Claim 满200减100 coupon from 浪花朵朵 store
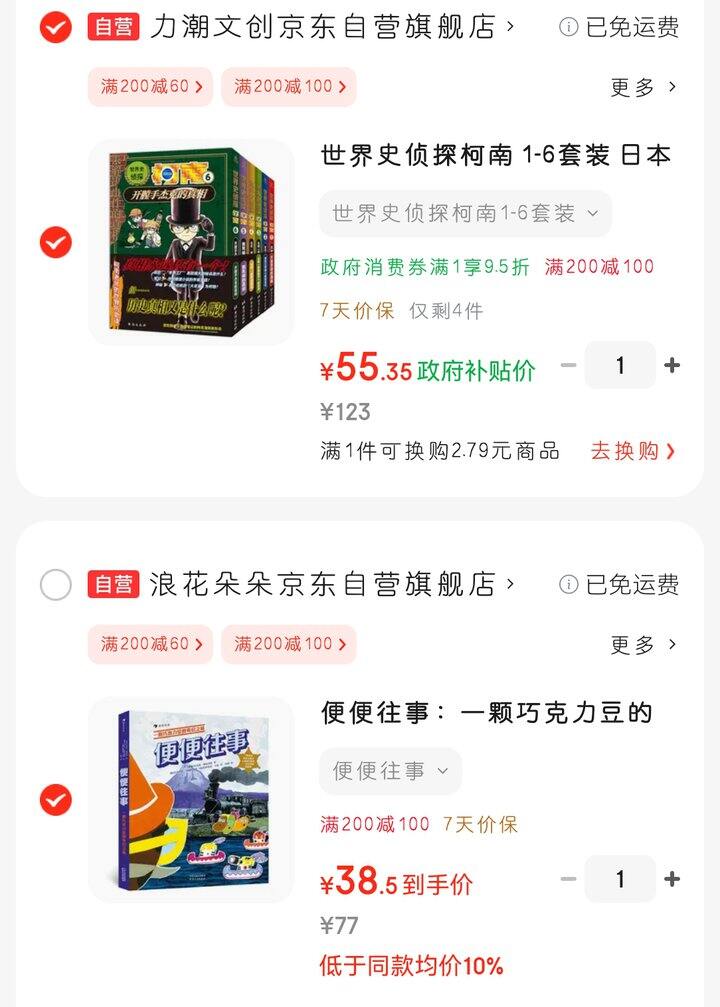This screenshot has height=1007, width=720. (x=288, y=644)
